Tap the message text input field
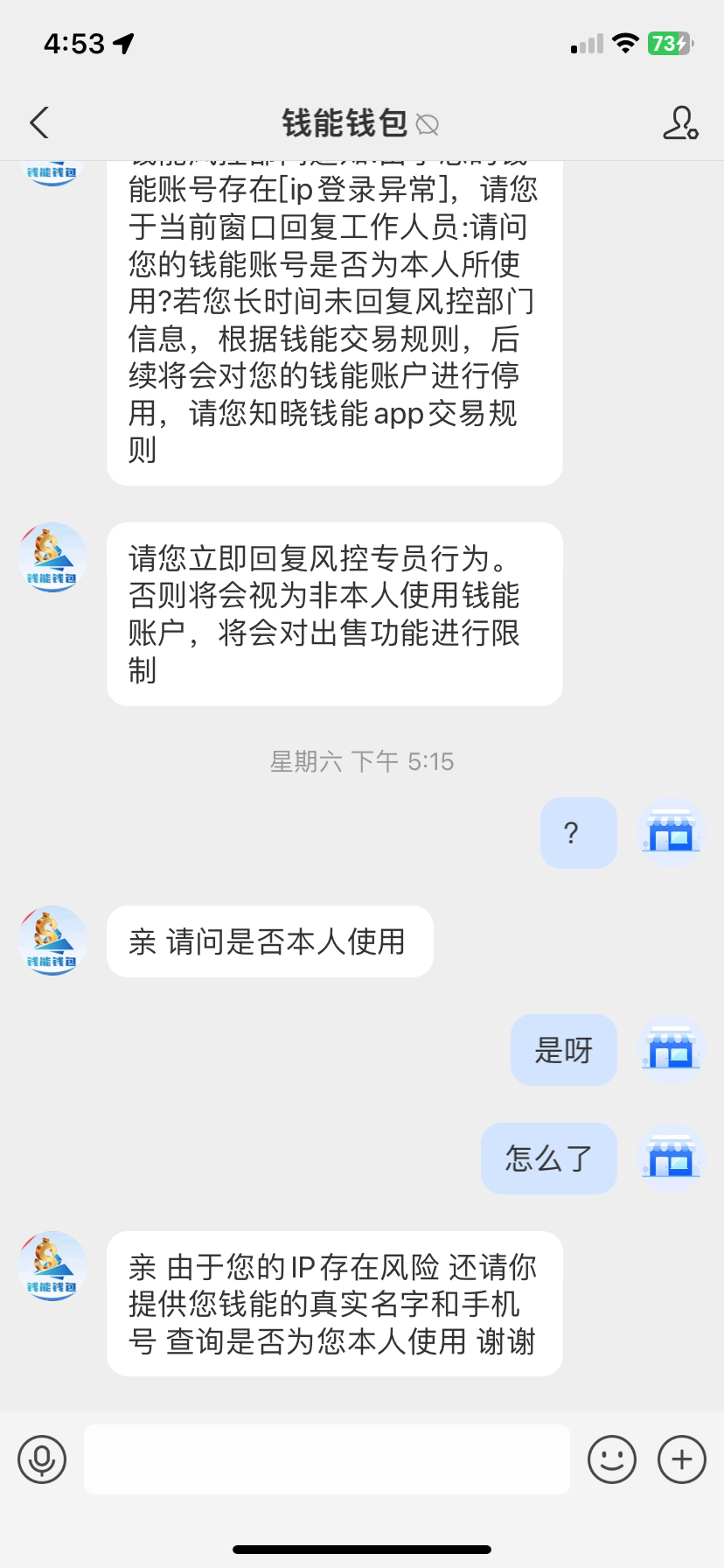 pyautogui.click(x=327, y=1459)
